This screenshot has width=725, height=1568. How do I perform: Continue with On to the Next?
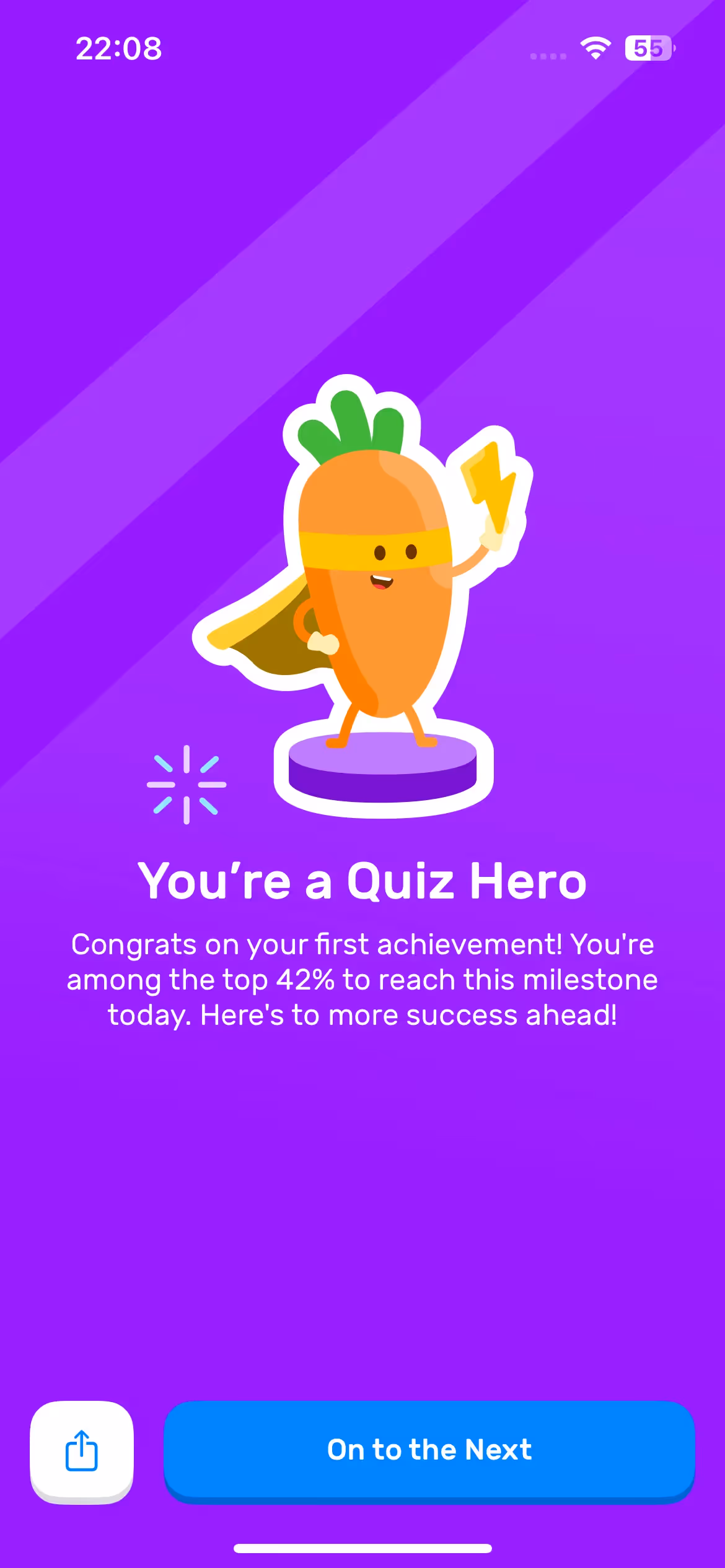point(429,1451)
